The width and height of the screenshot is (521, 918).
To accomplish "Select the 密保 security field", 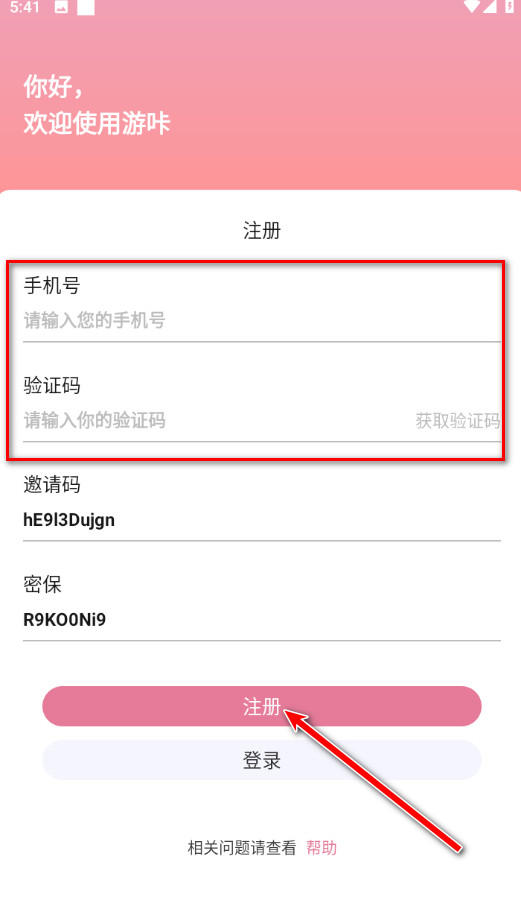I will 262,619.
